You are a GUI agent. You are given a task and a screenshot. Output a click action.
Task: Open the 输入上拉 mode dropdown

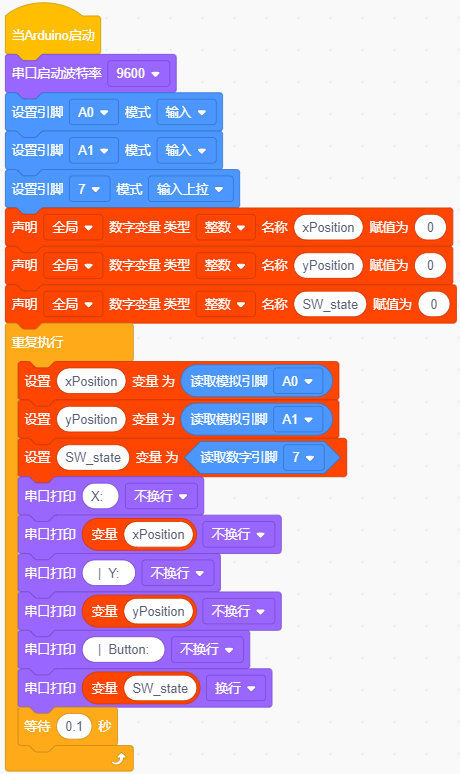[191, 189]
